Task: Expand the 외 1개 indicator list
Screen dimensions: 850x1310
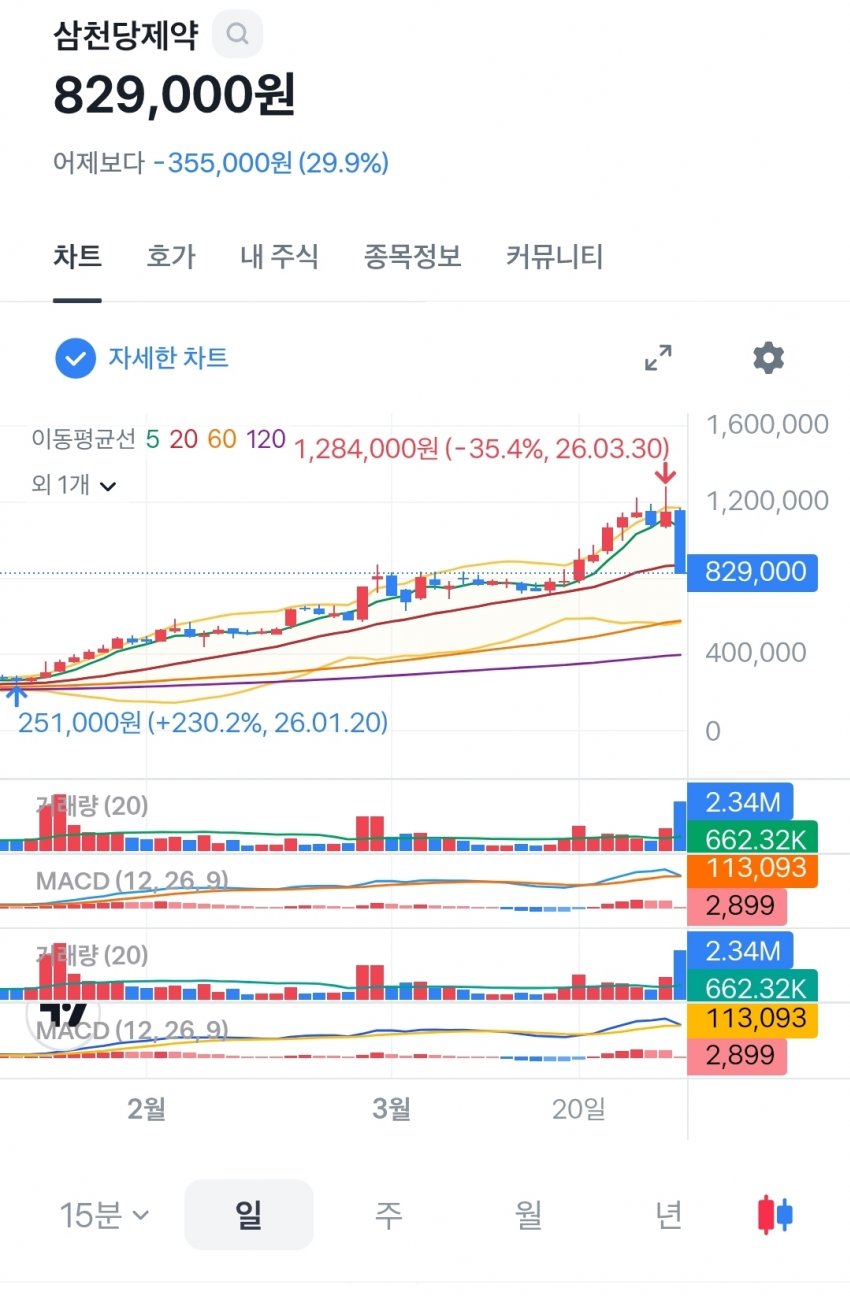Action: [75, 486]
